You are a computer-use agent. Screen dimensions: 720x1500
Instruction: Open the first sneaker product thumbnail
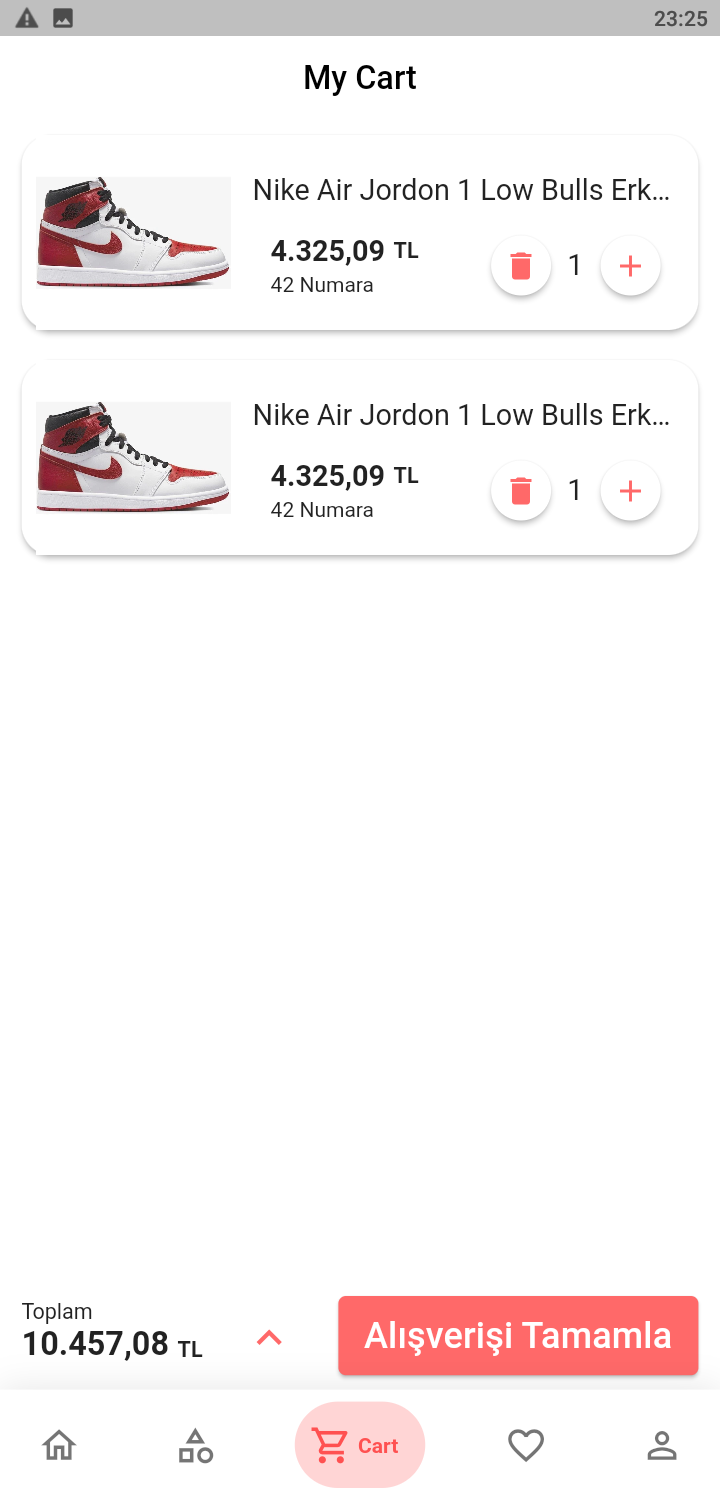[x=132, y=231]
